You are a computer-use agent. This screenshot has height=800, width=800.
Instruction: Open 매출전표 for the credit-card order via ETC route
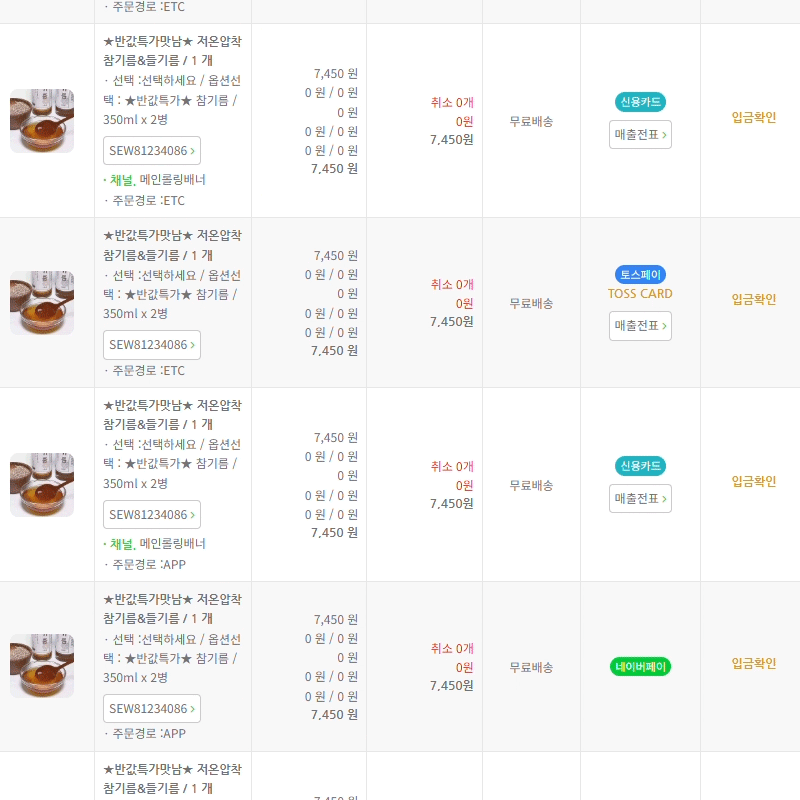tap(640, 135)
